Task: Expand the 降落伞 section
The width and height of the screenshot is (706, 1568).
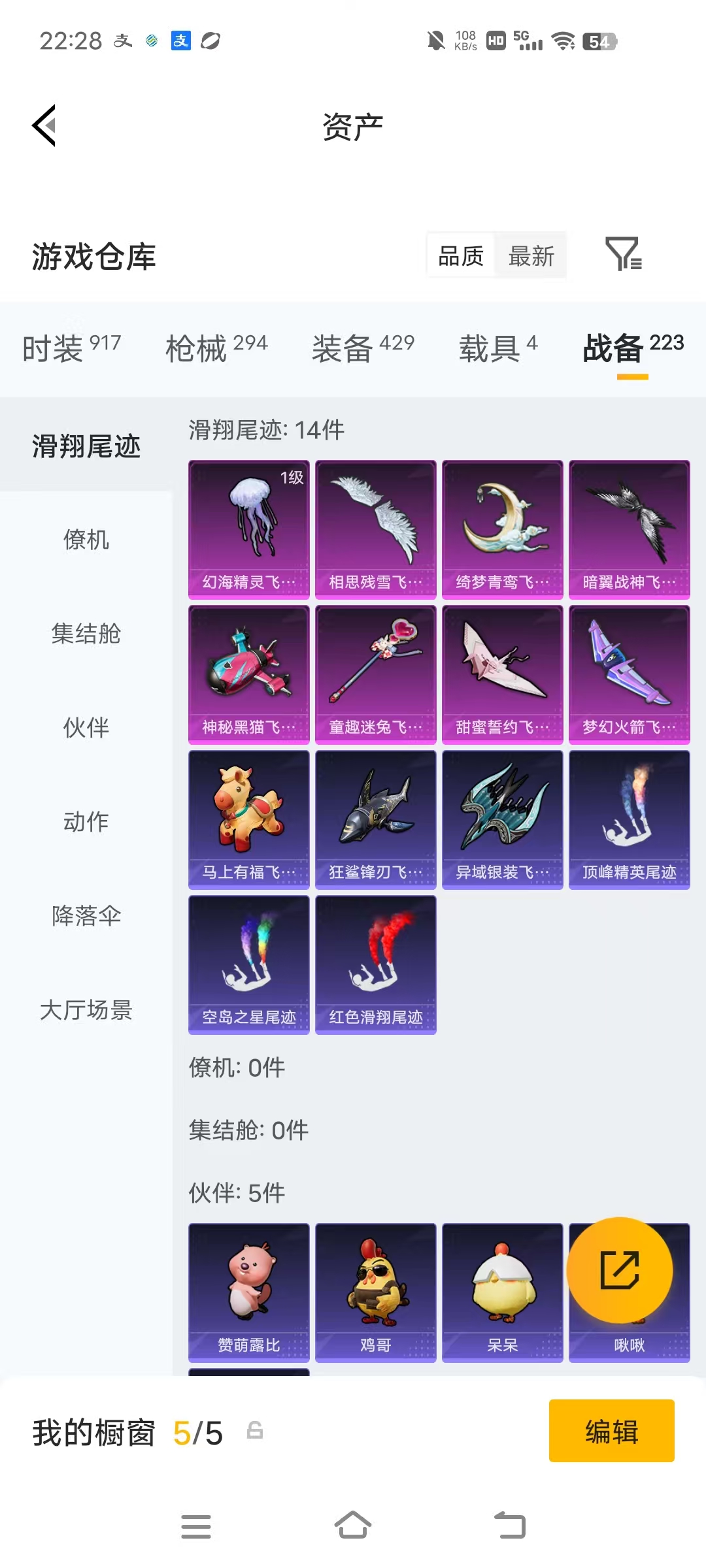Action: 86,917
